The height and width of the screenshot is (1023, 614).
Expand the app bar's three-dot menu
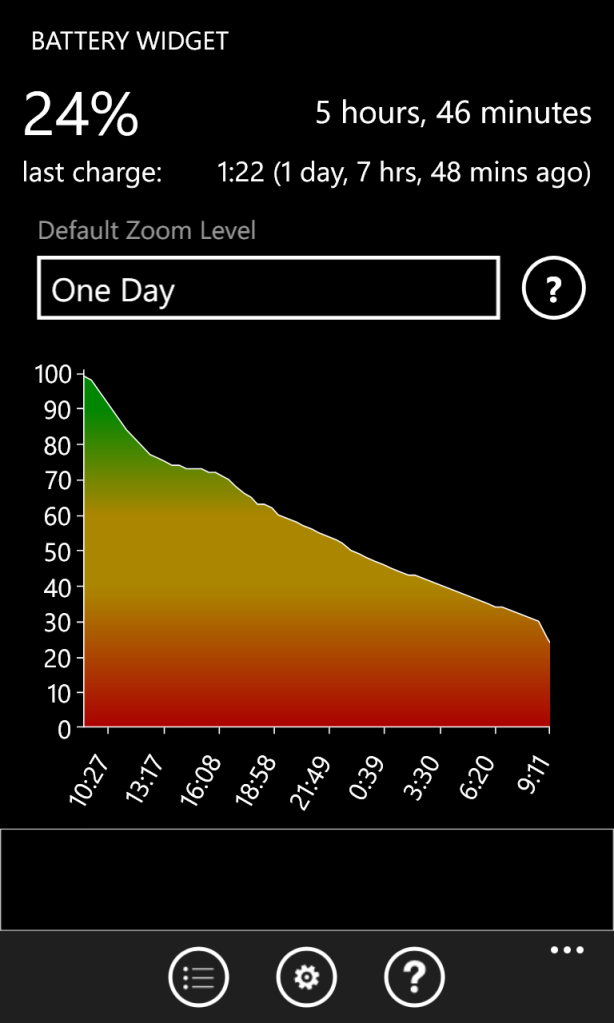tap(567, 950)
